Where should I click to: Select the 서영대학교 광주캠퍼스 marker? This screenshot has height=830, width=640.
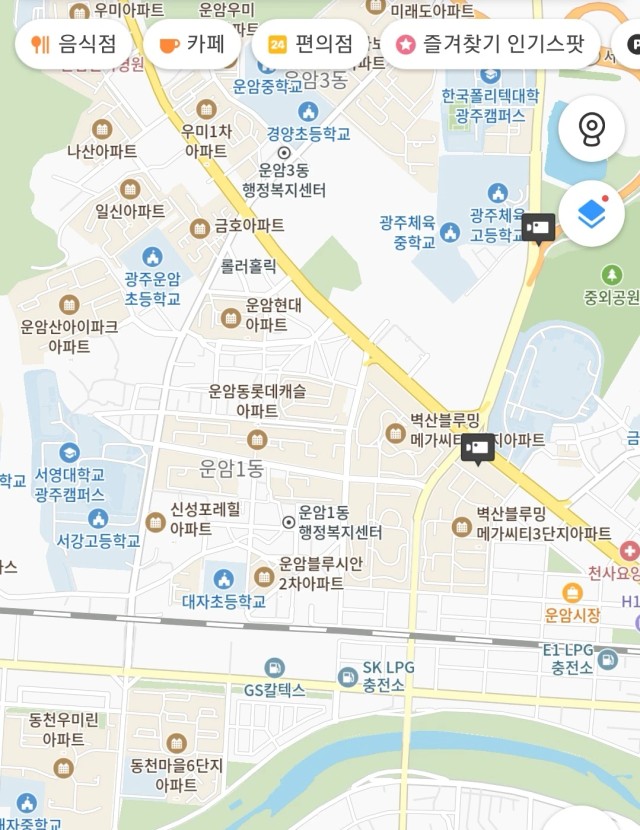pos(69,453)
